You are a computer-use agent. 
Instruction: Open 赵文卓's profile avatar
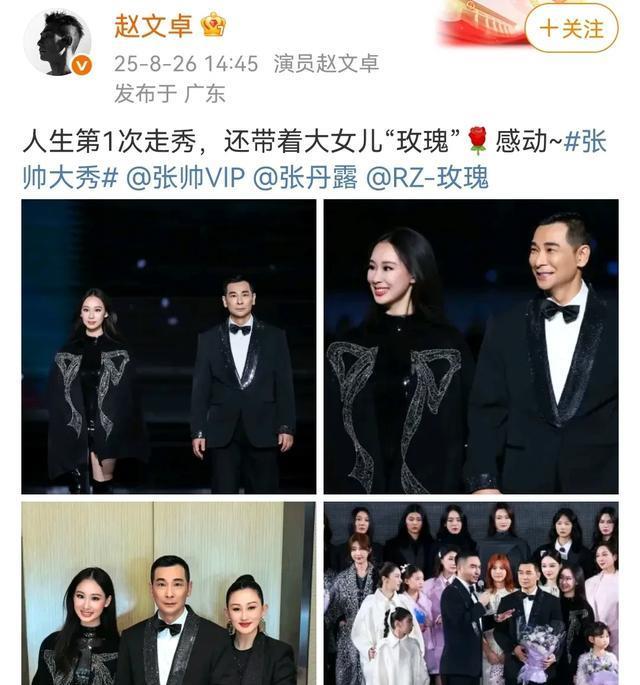point(56,43)
